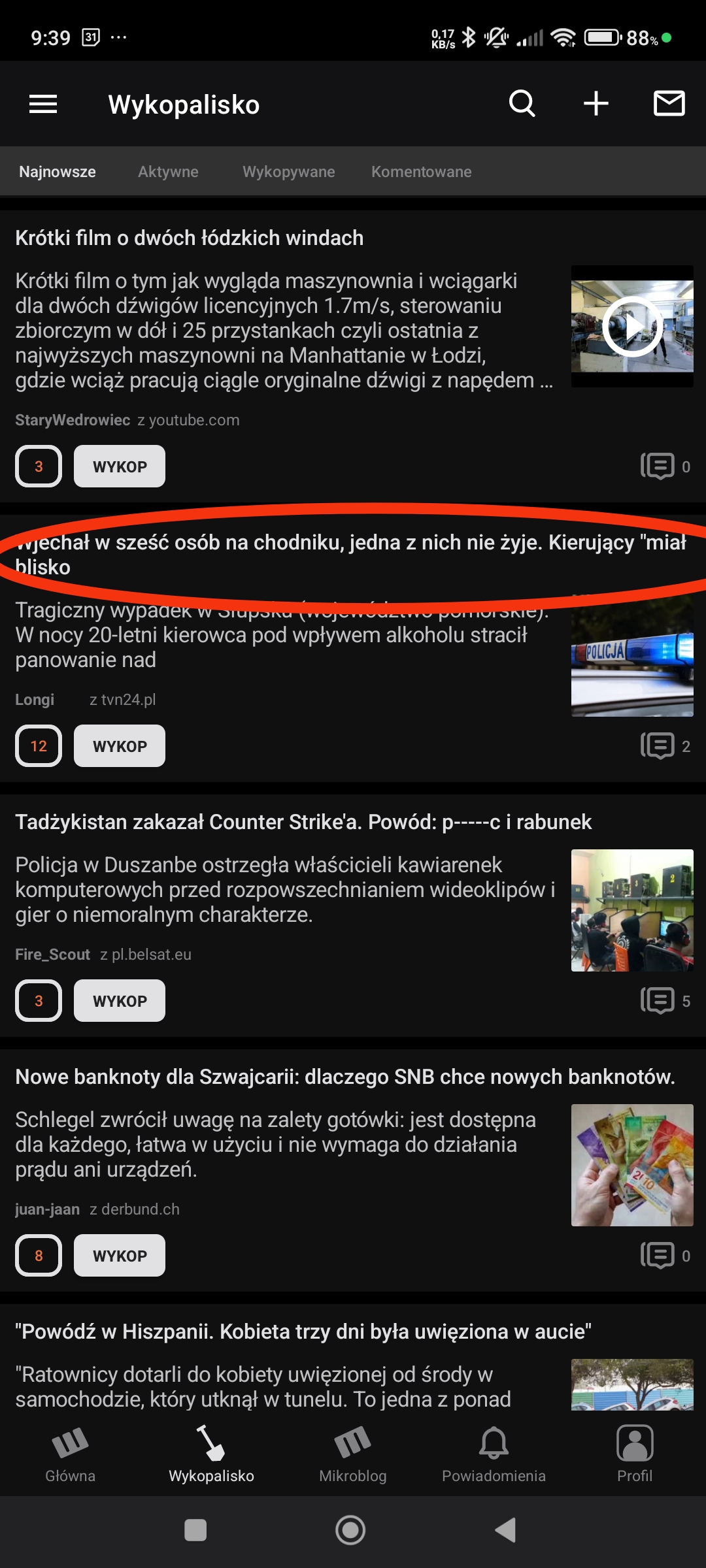Screen dimensions: 706x1568
Task: Play the łódzkich windach video thumbnail
Action: [x=632, y=326]
